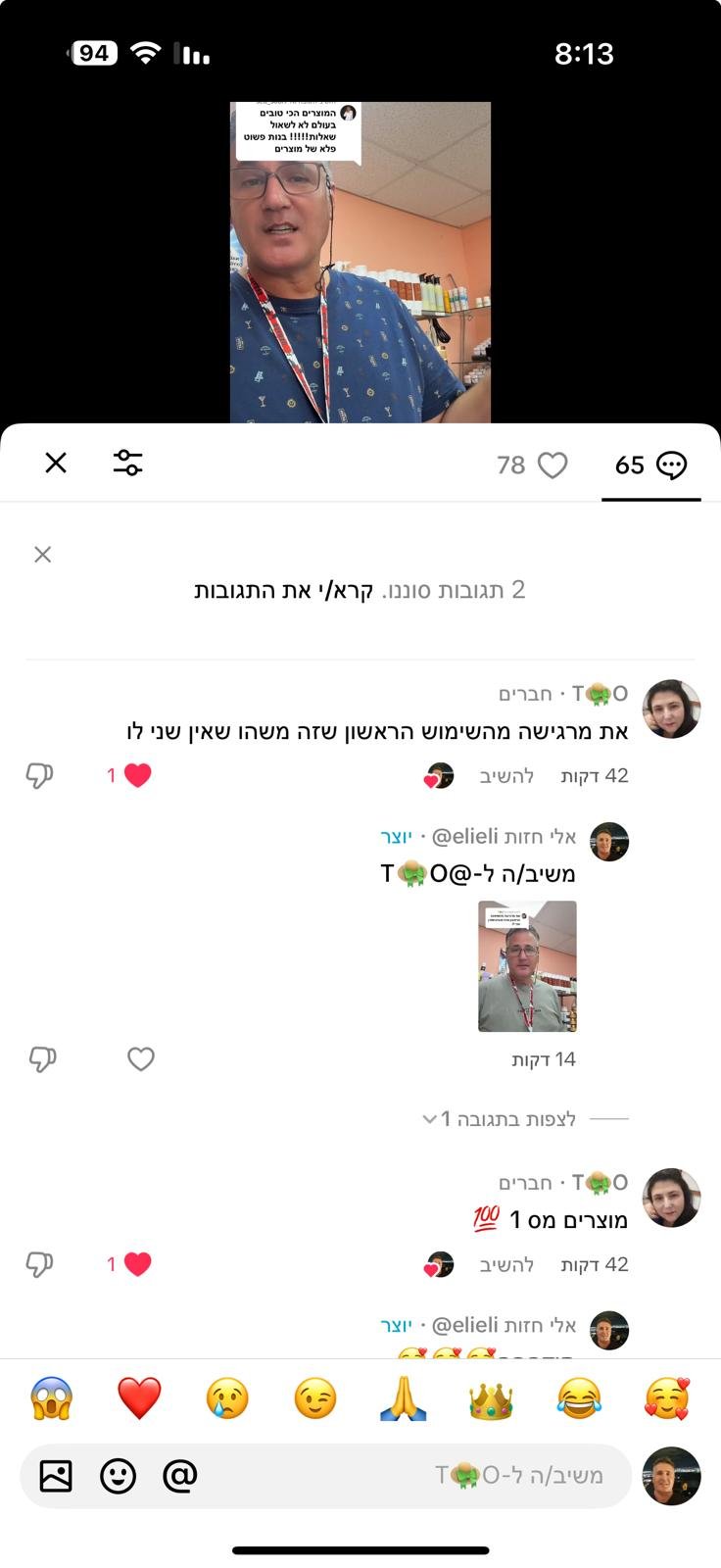Insert the red heart emoji
The image size is (721, 1568).
(x=139, y=1398)
